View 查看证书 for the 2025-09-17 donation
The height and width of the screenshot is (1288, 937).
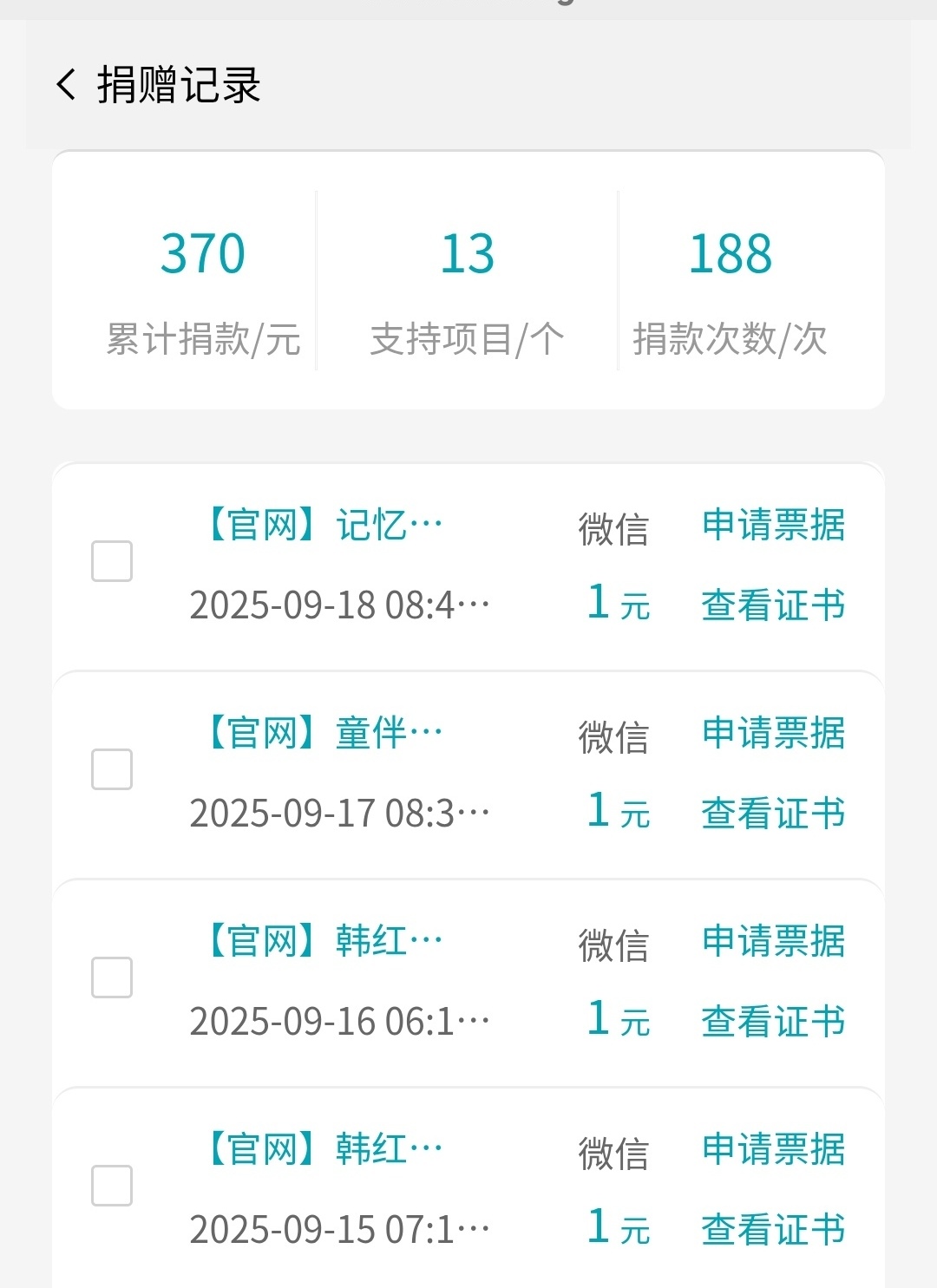773,814
